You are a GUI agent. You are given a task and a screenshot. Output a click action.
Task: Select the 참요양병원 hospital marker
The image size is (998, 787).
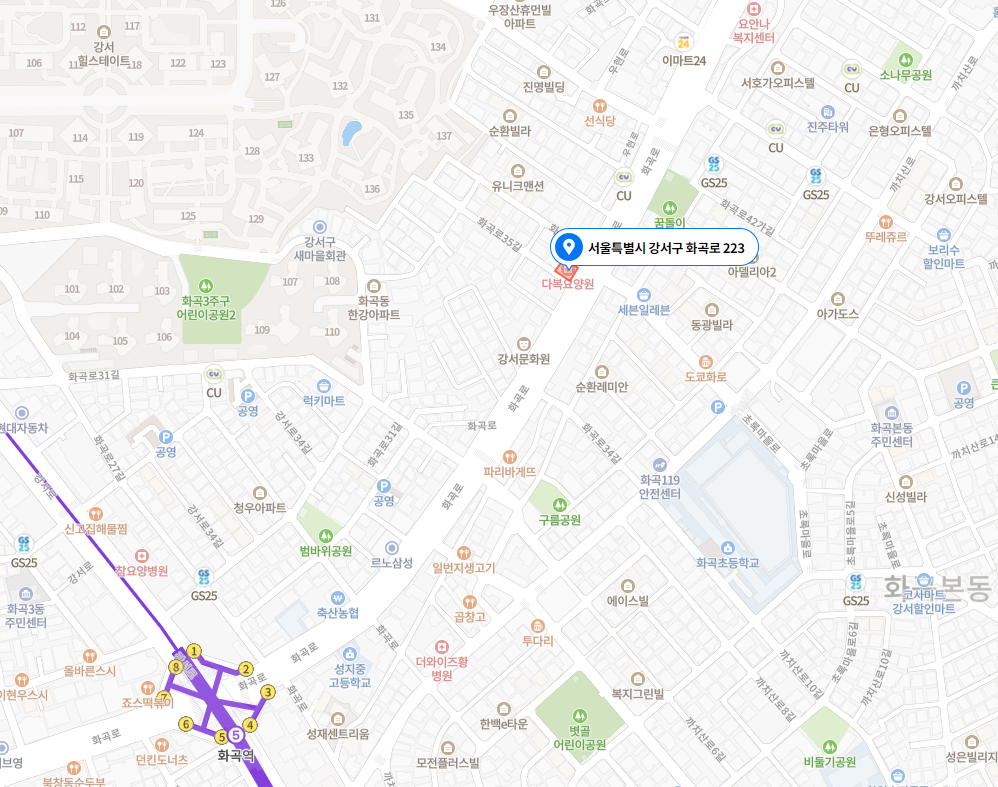coord(141,555)
